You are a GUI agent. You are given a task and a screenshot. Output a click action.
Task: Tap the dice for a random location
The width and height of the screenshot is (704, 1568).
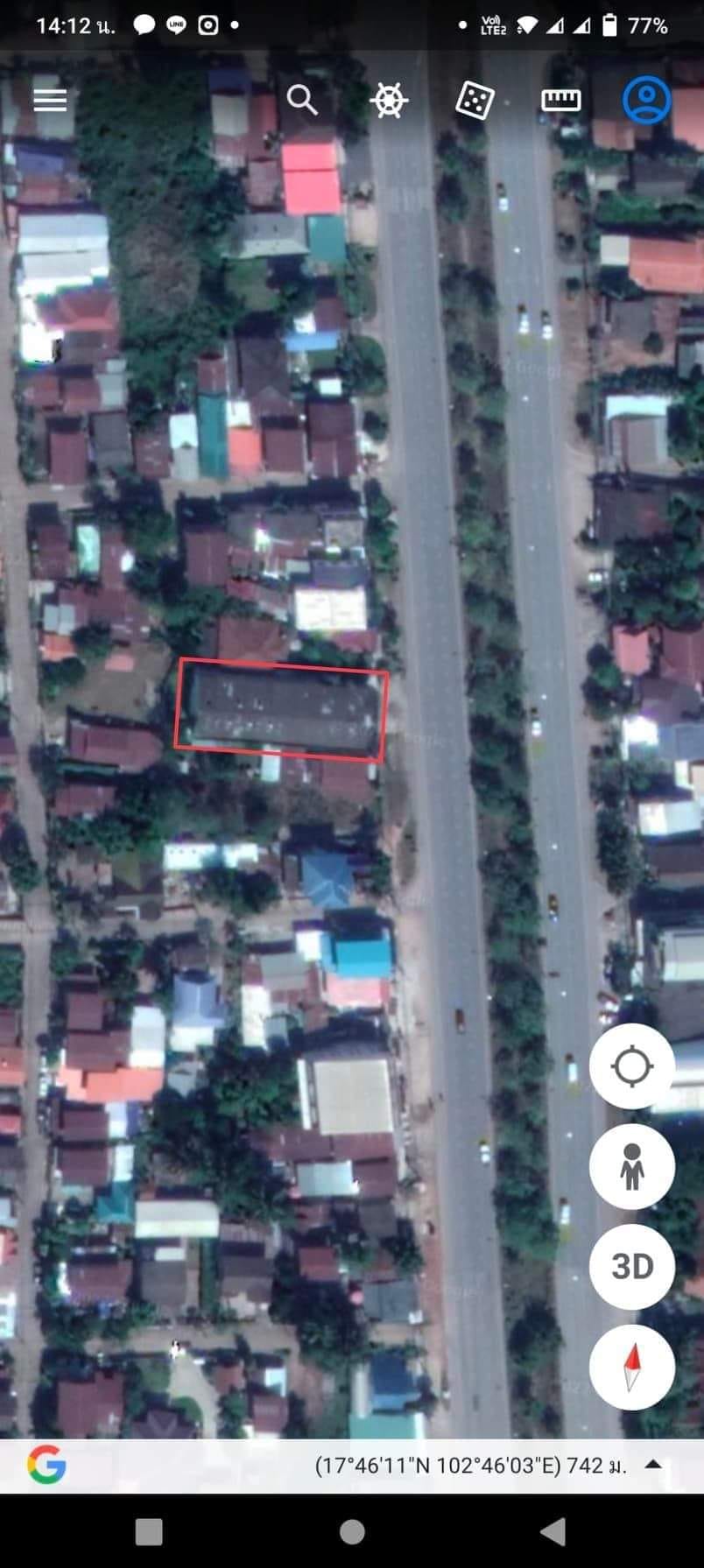click(475, 101)
